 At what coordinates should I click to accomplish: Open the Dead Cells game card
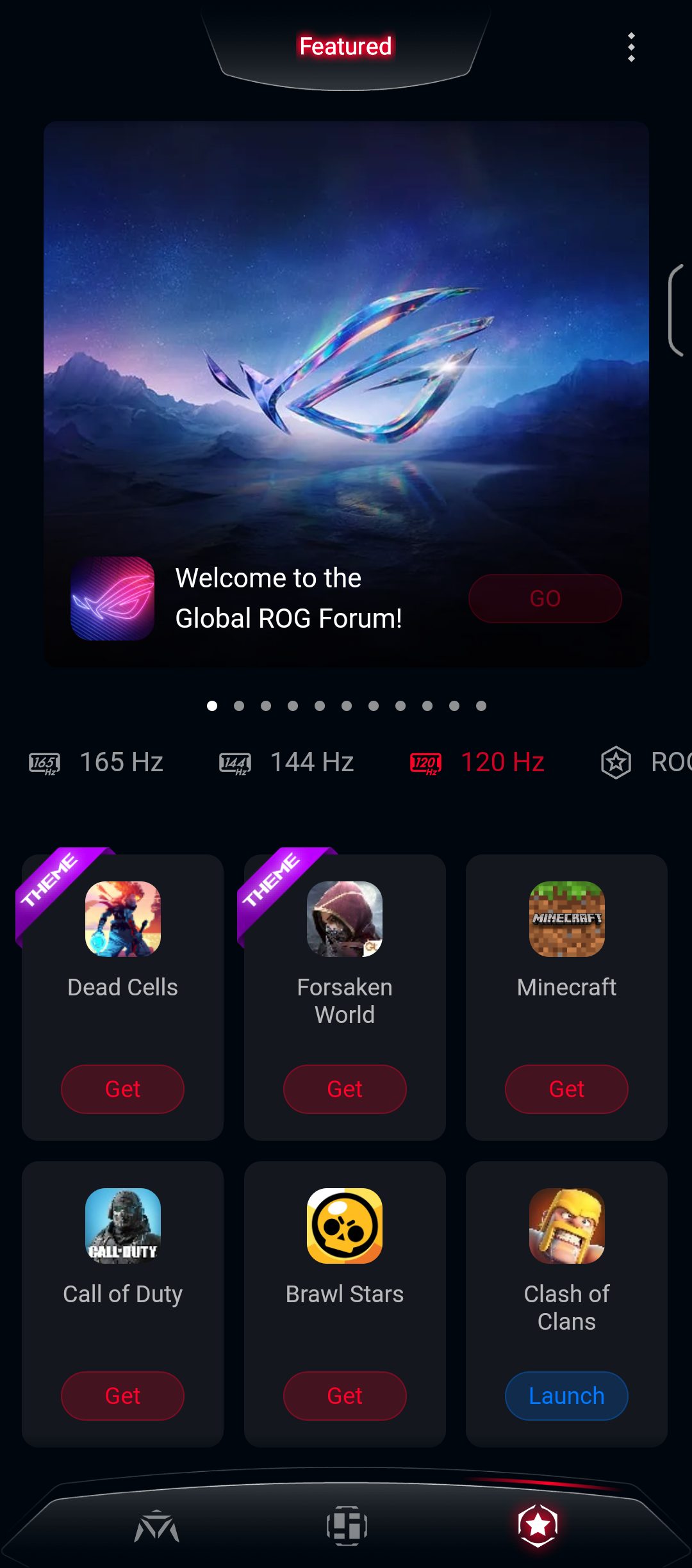[x=122, y=942]
